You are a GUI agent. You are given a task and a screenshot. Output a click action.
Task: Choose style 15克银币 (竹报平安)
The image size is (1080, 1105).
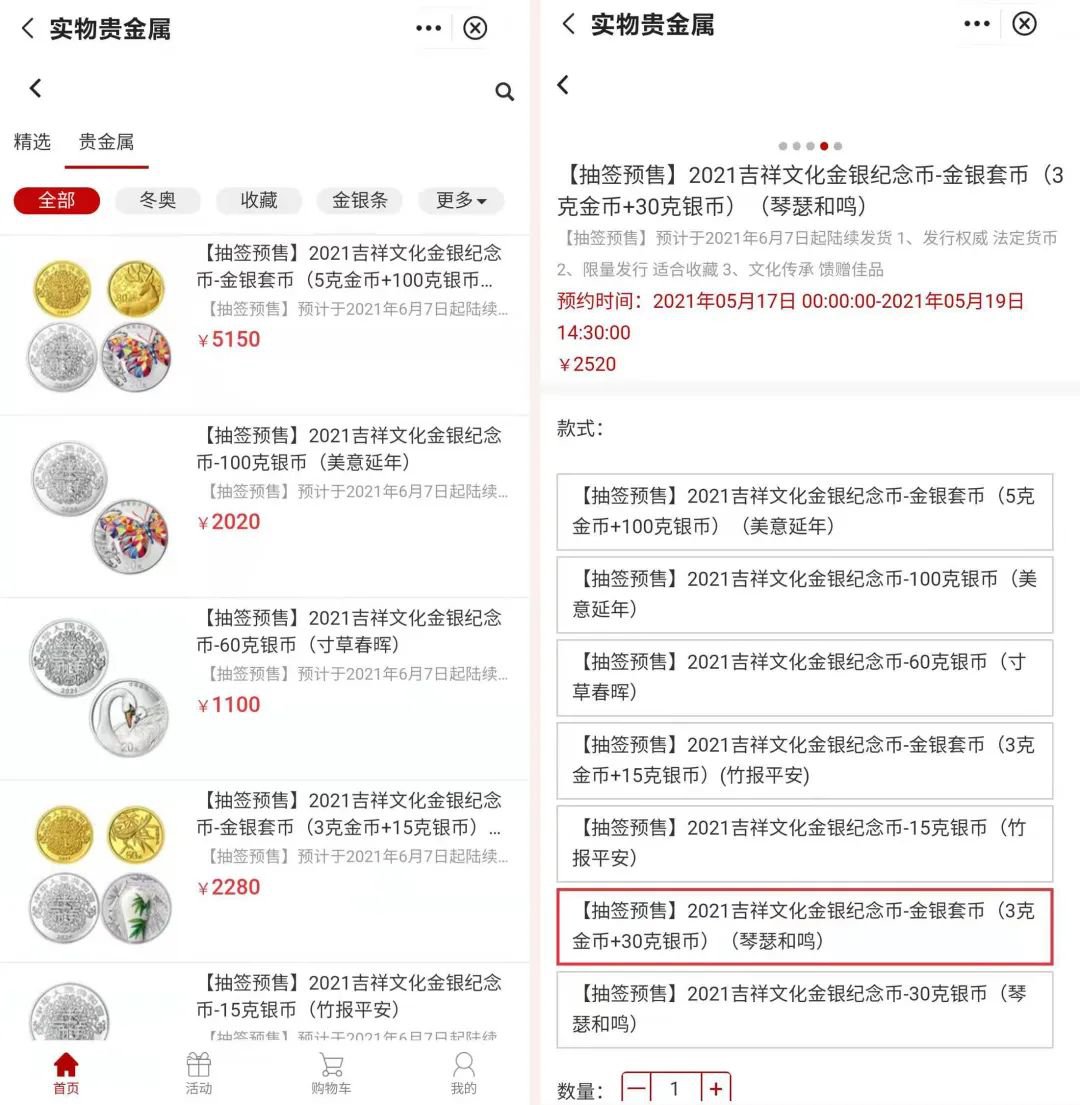804,843
